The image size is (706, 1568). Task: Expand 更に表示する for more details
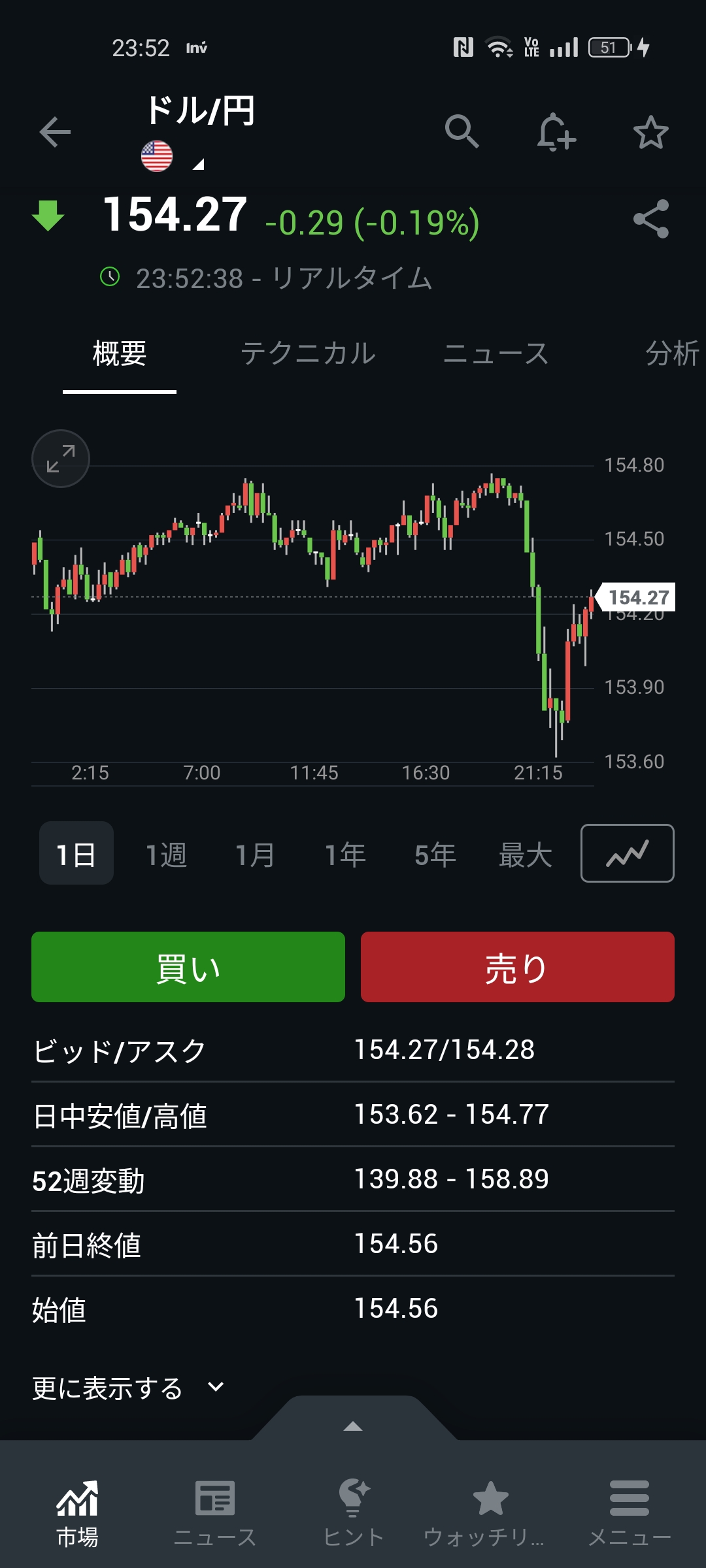128,1388
